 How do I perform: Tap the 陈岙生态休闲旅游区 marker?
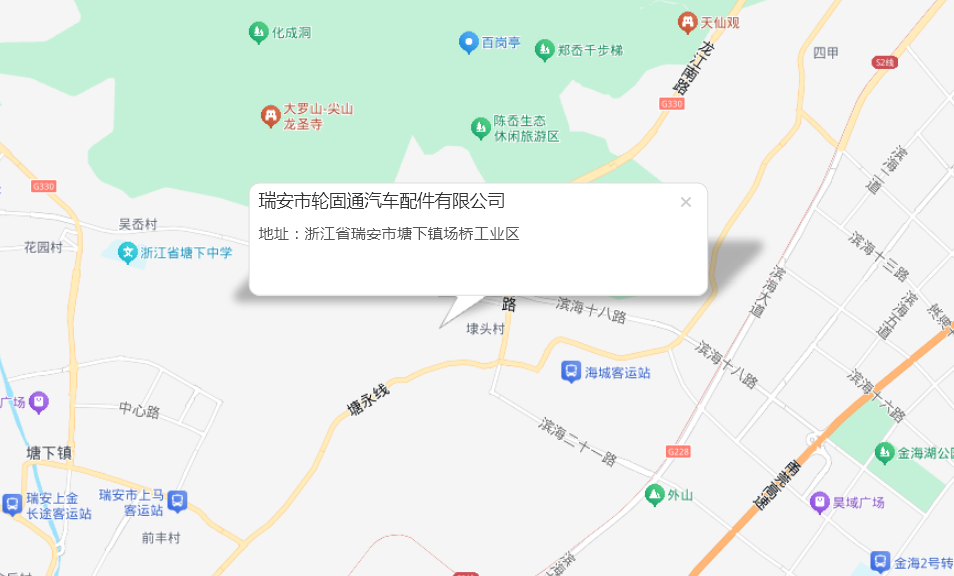click(481, 128)
